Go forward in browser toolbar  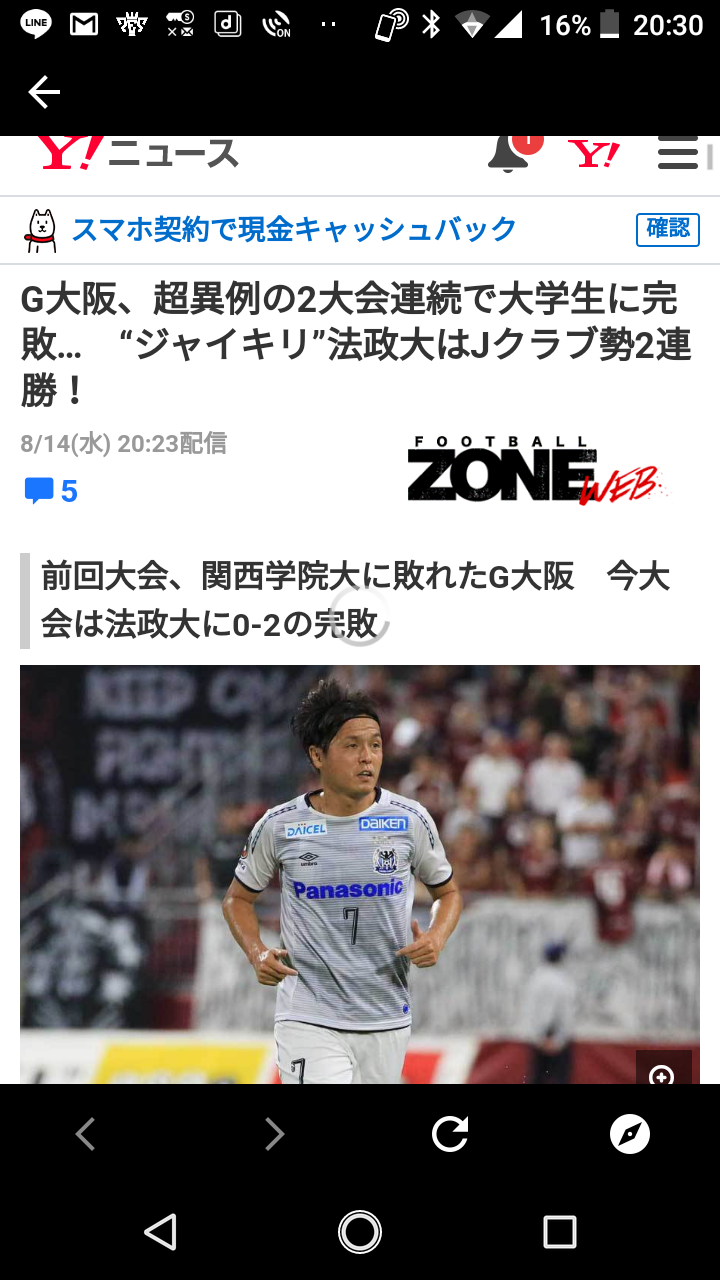coord(274,1134)
